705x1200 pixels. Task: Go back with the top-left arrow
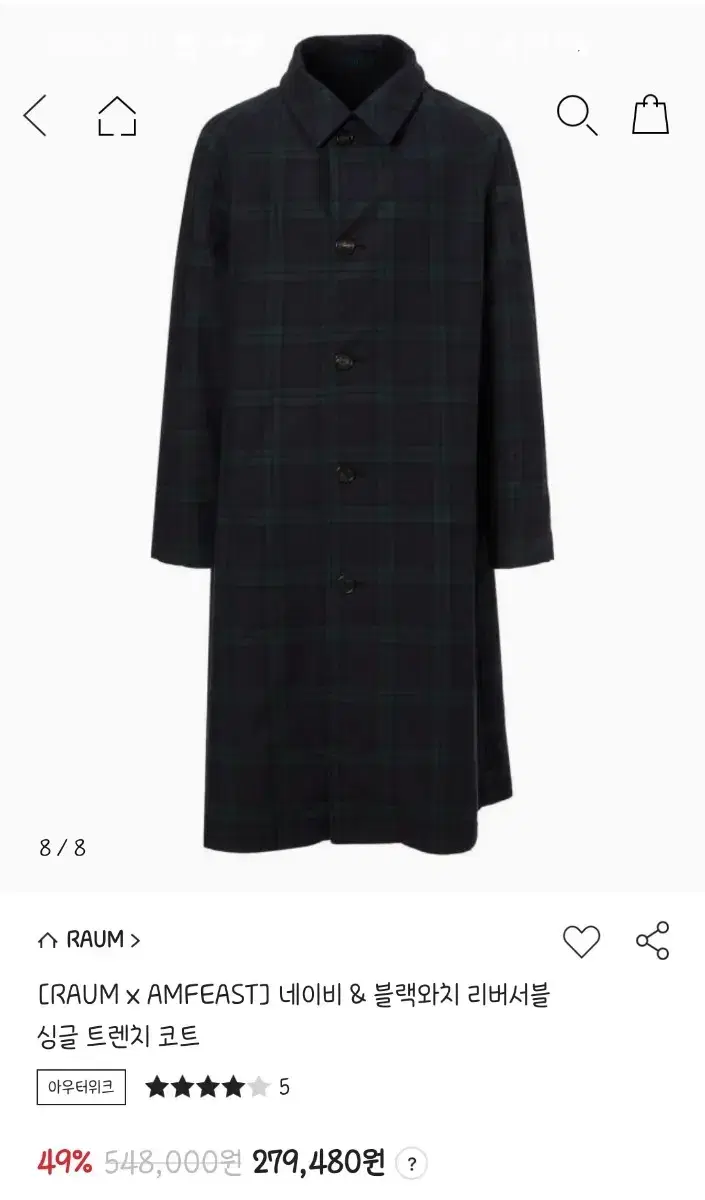tap(36, 115)
